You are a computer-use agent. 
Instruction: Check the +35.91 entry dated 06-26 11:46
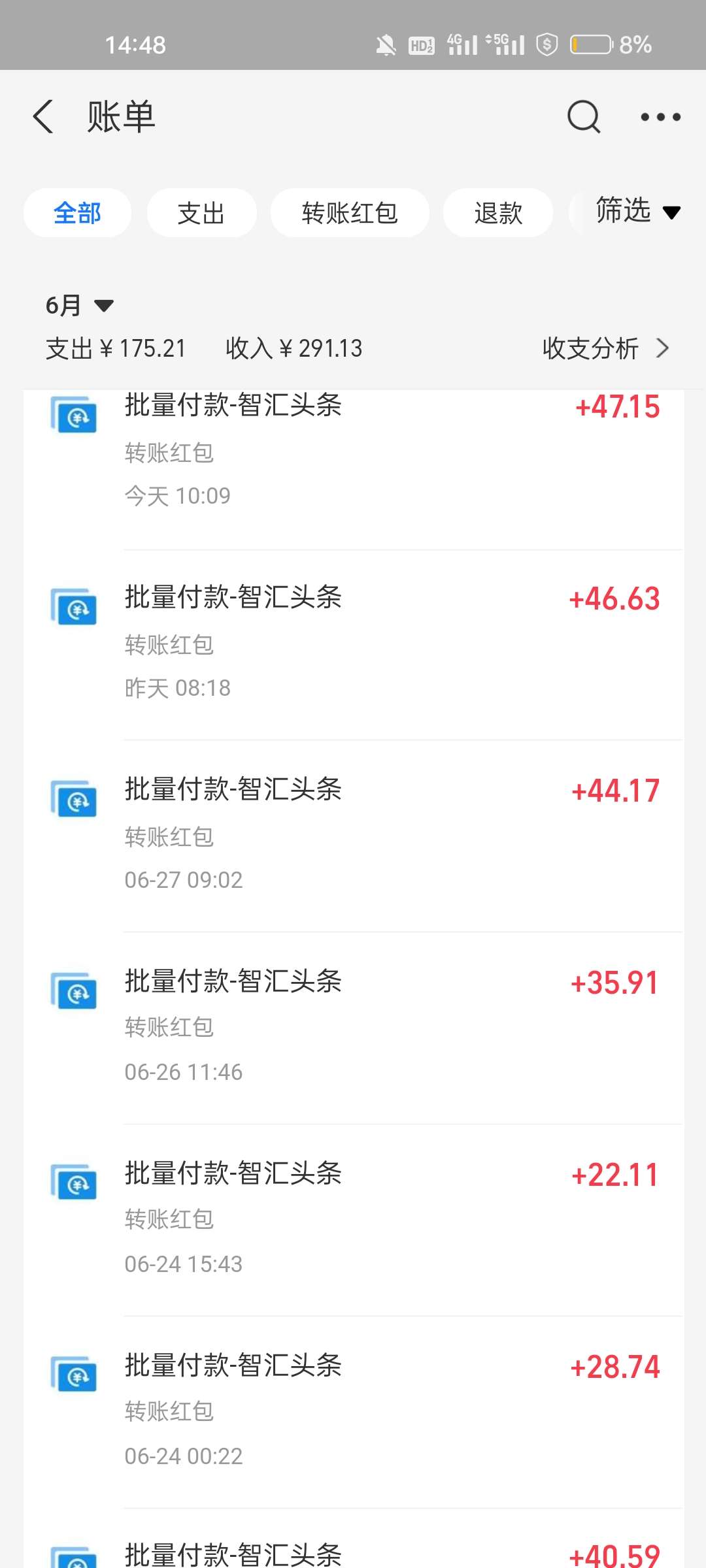353,1027
